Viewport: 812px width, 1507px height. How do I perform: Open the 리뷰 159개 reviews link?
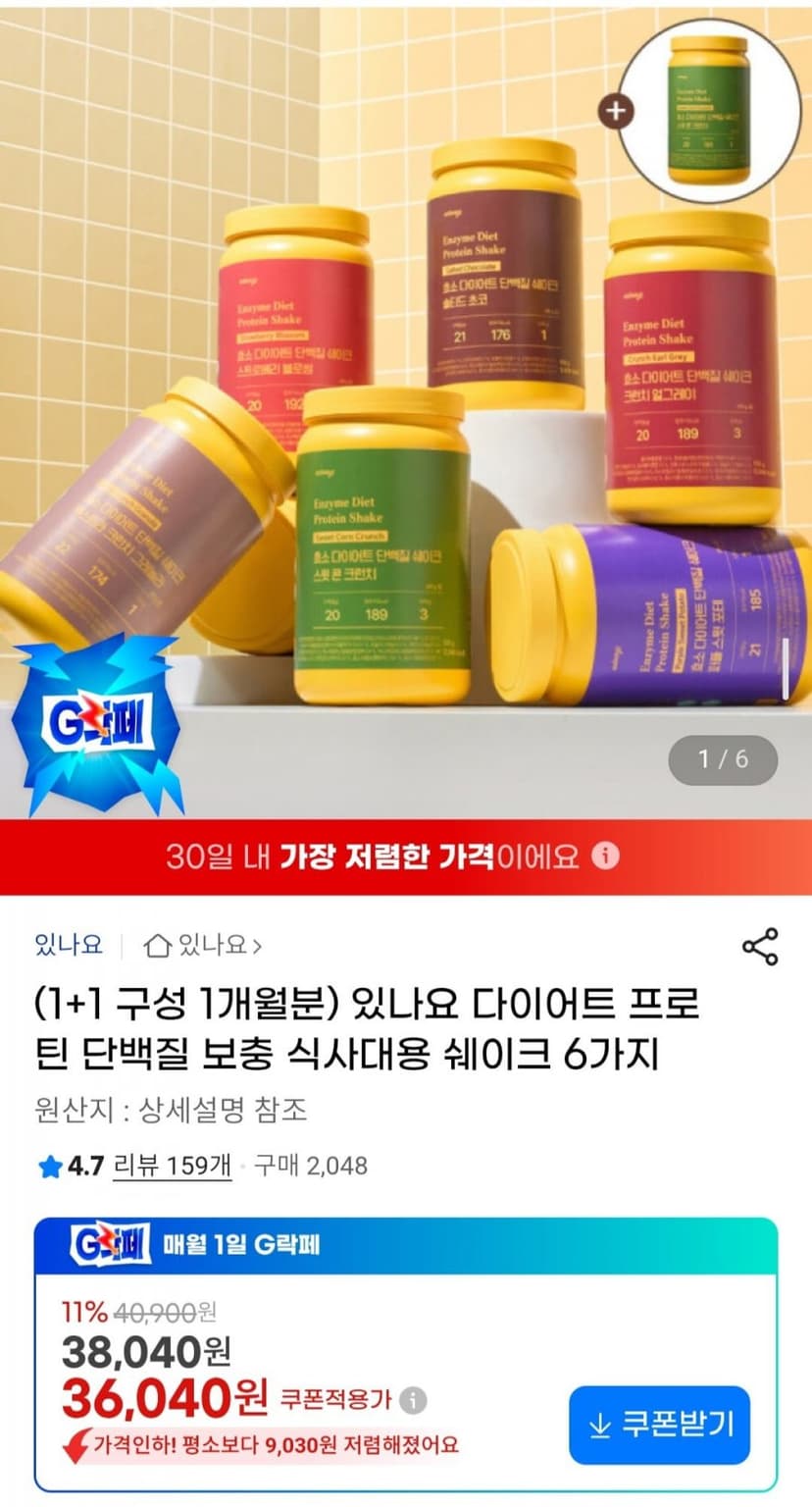172,1166
